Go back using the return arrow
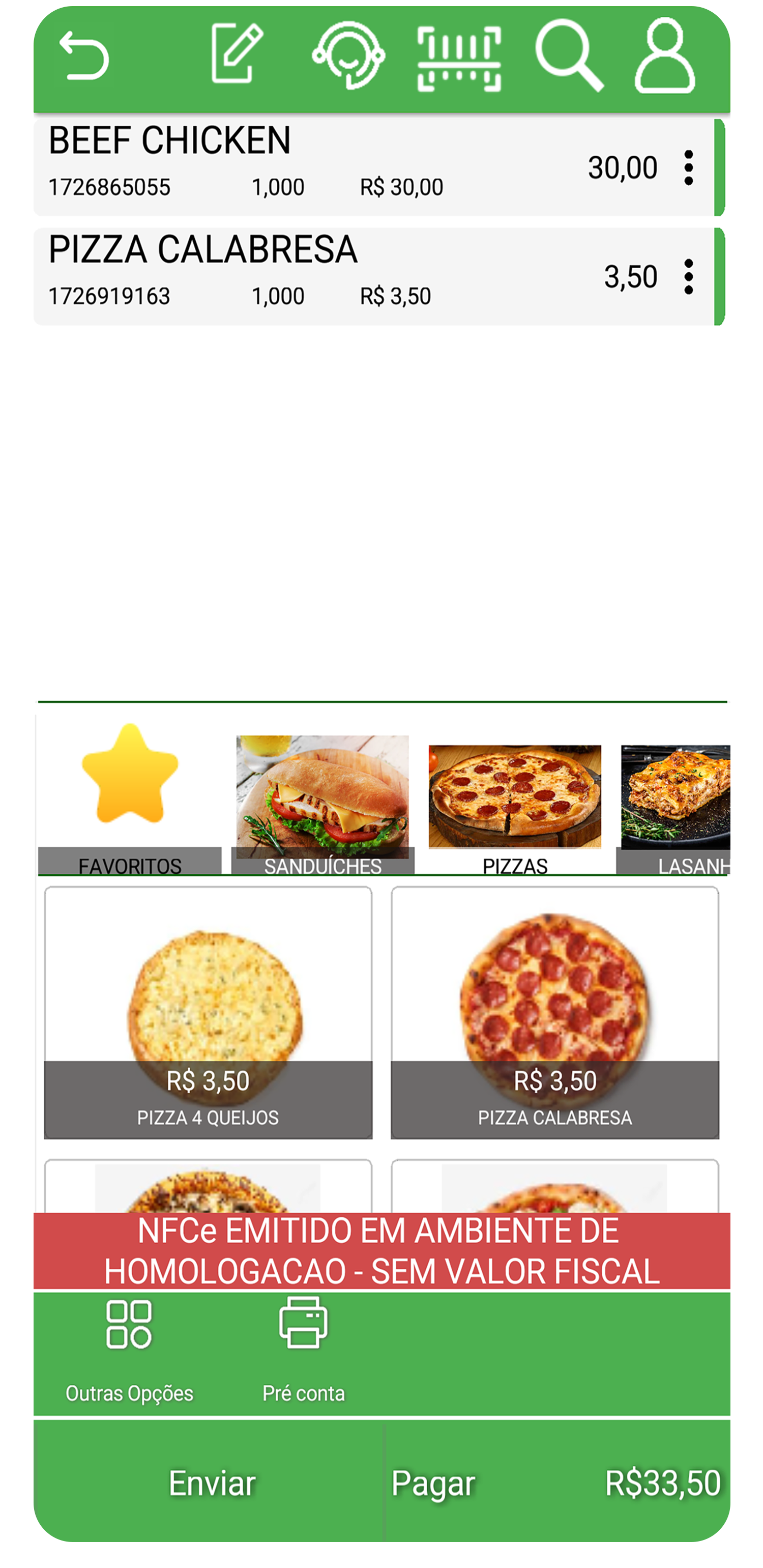The height and width of the screenshot is (1568, 763). [x=84, y=56]
